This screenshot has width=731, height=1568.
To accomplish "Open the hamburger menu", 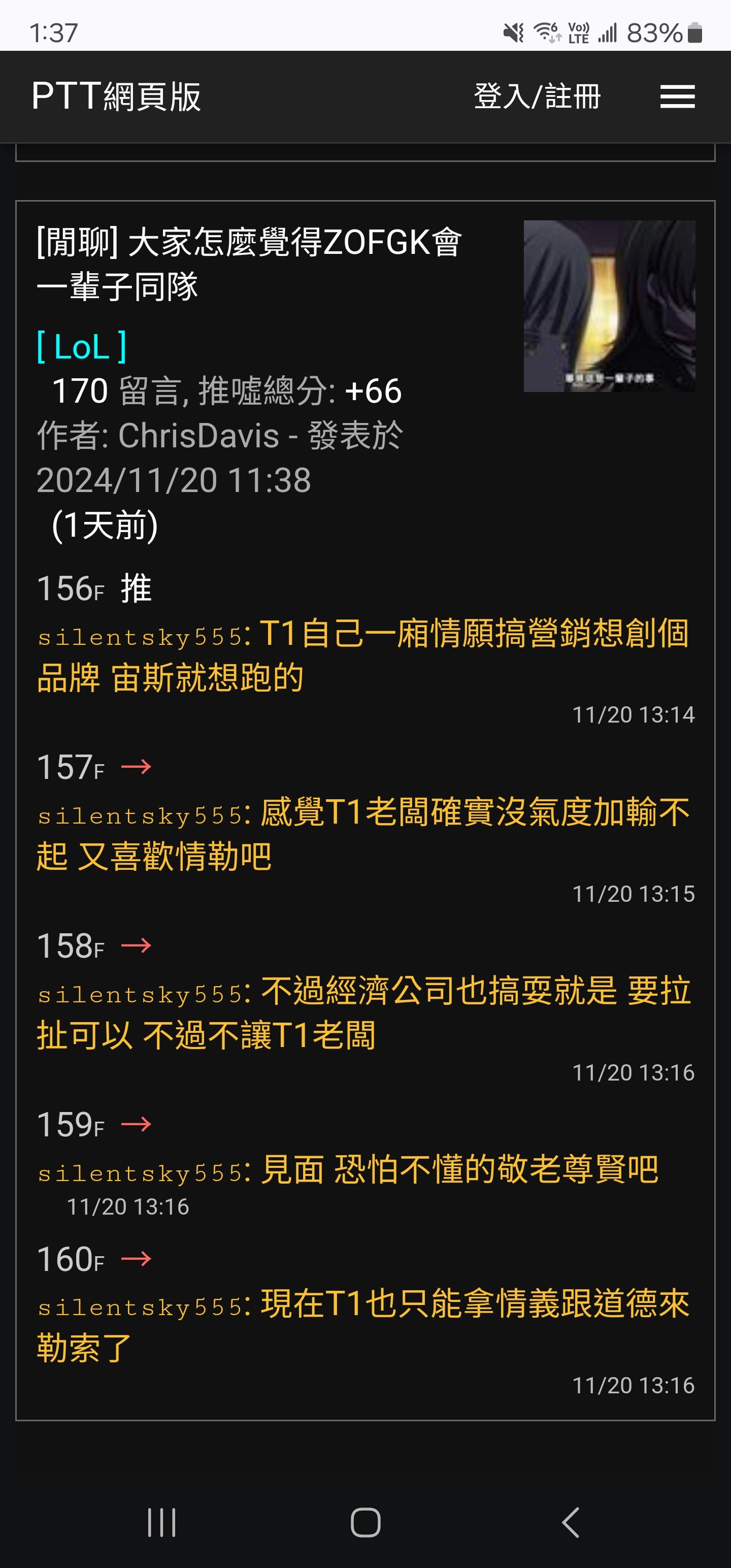I will pos(677,97).
